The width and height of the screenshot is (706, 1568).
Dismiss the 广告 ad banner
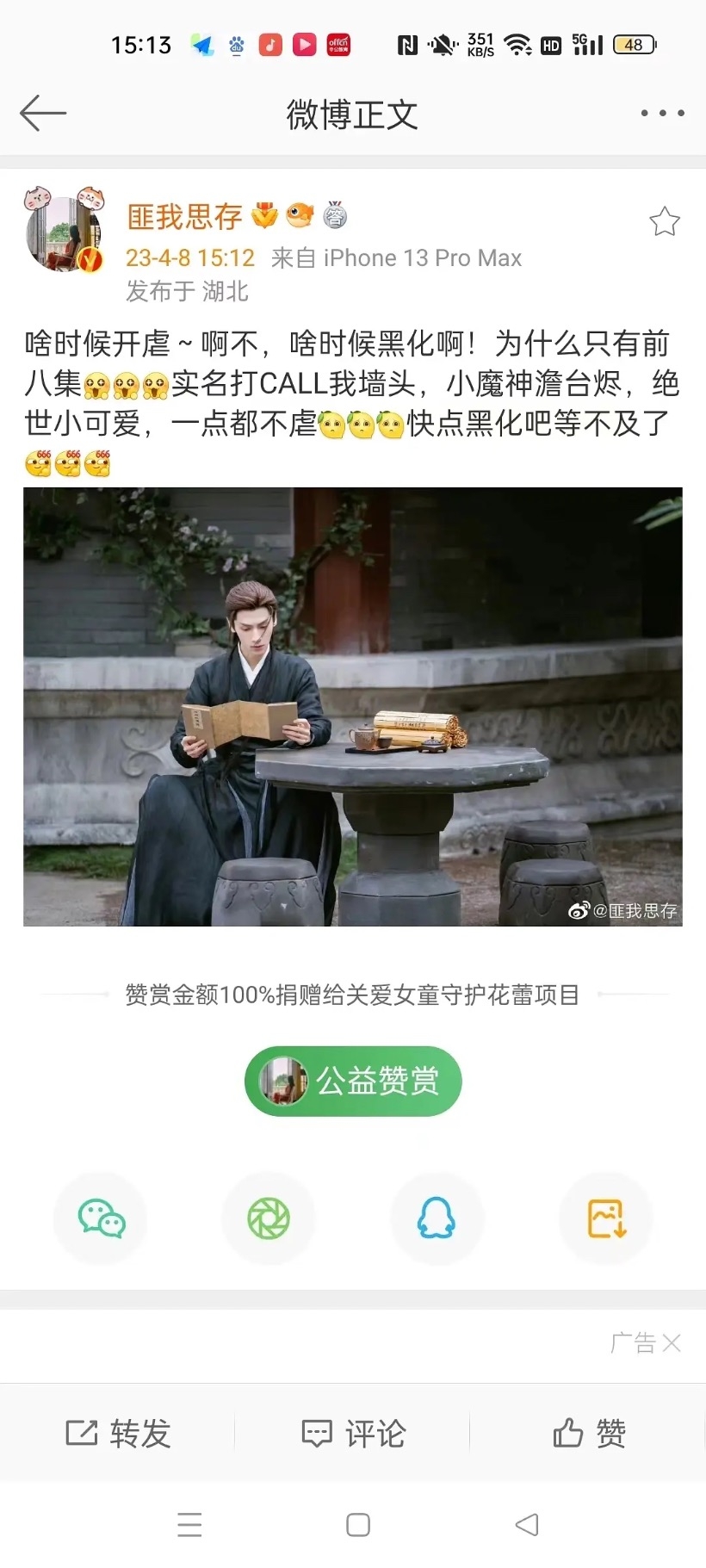point(672,1342)
